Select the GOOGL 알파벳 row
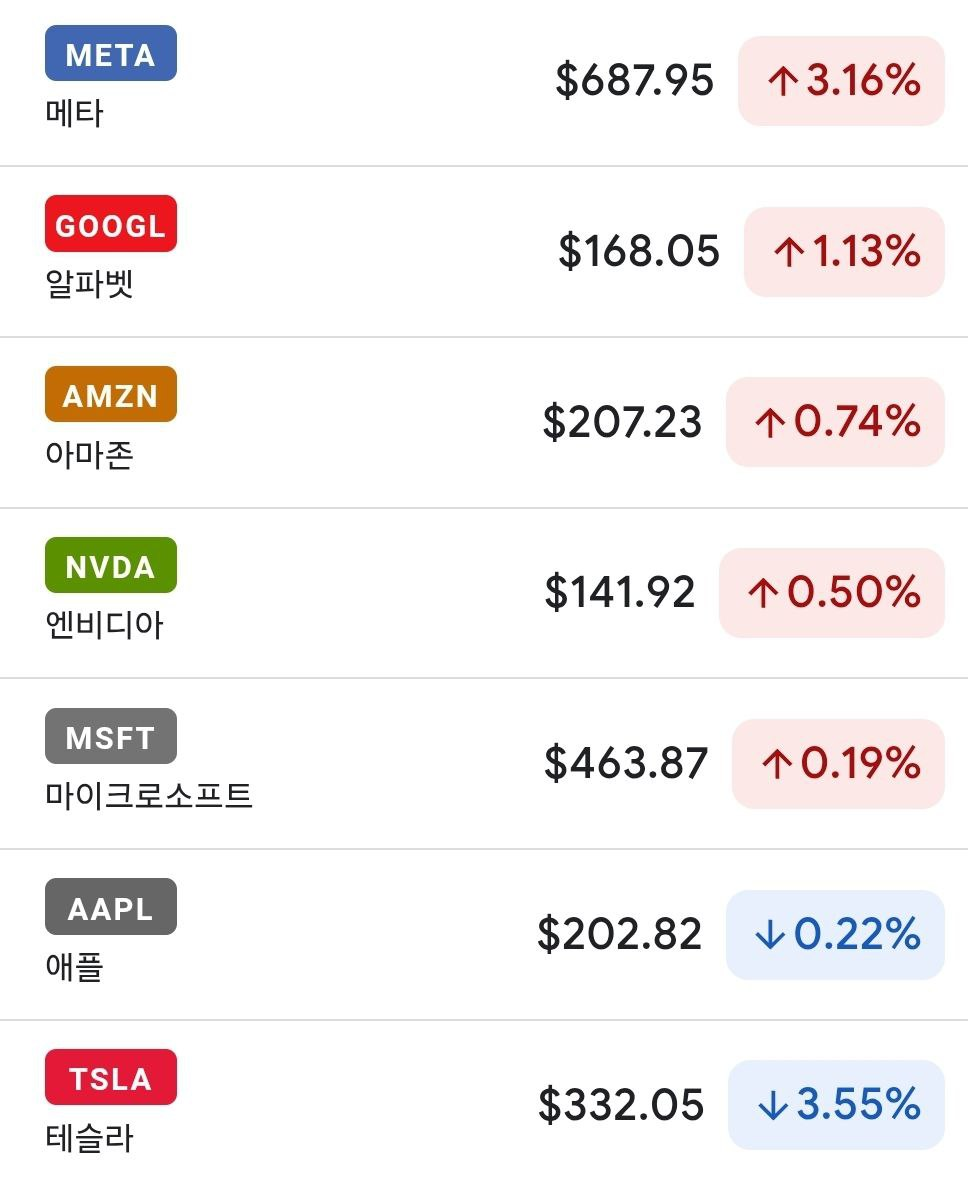Screen dimensions: 968x1200 point(484,252)
